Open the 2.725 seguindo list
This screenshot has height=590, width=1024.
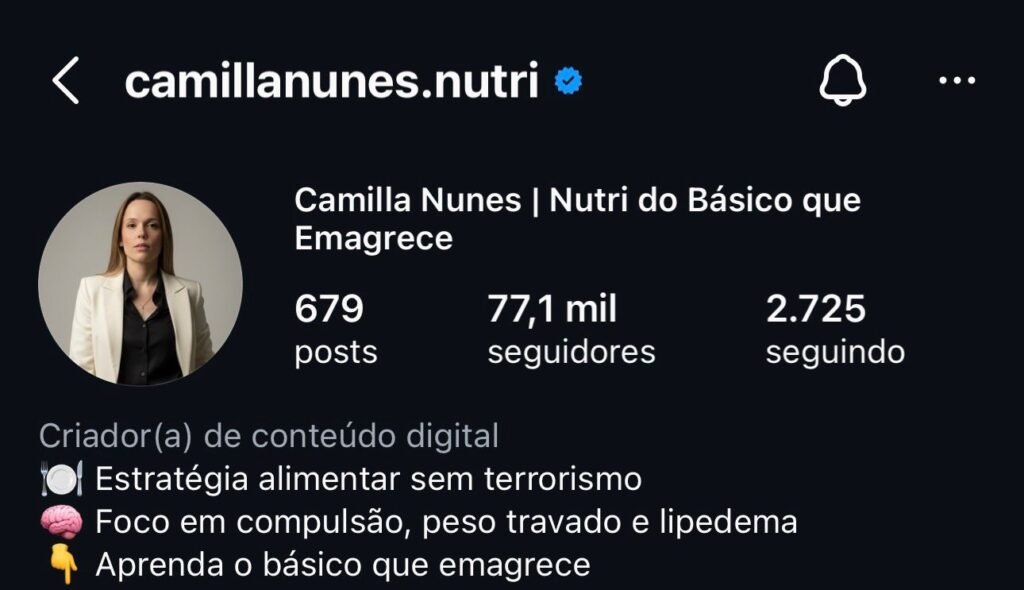pyautogui.click(x=835, y=329)
